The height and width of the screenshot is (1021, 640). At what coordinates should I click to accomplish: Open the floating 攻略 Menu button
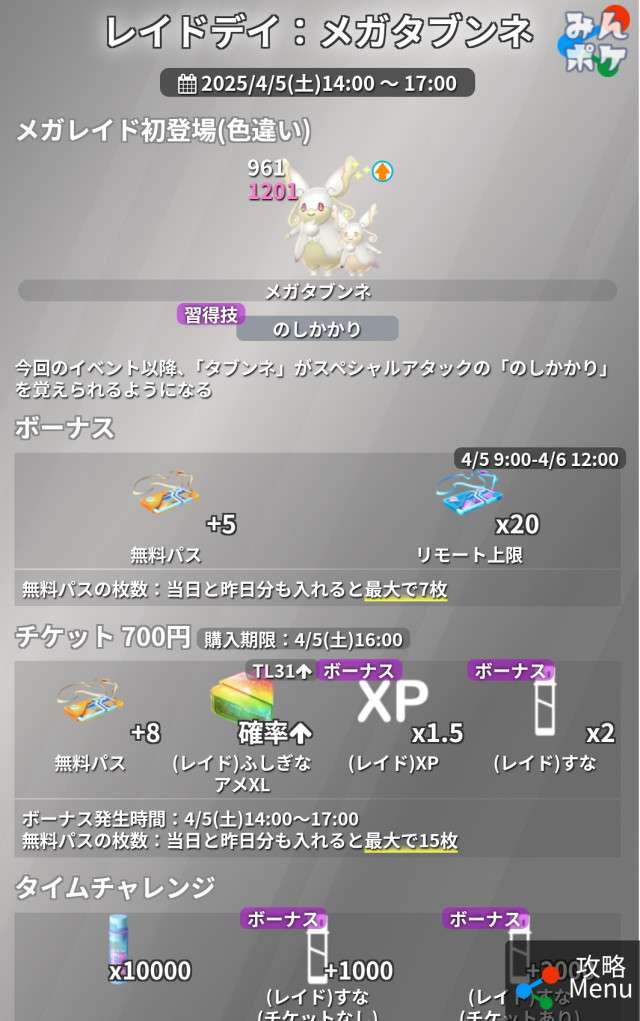tap(574, 979)
